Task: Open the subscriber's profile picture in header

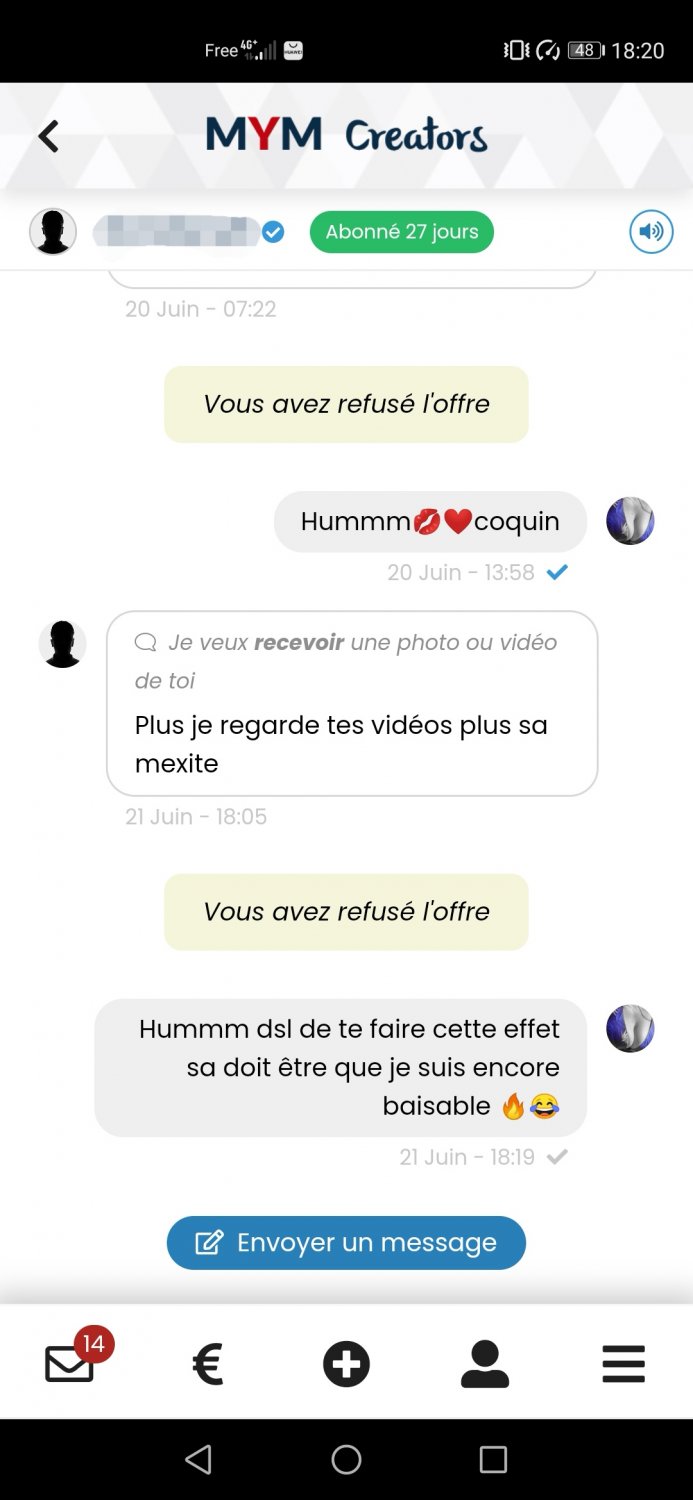Action: pyautogui.click(x=53, y=232)
